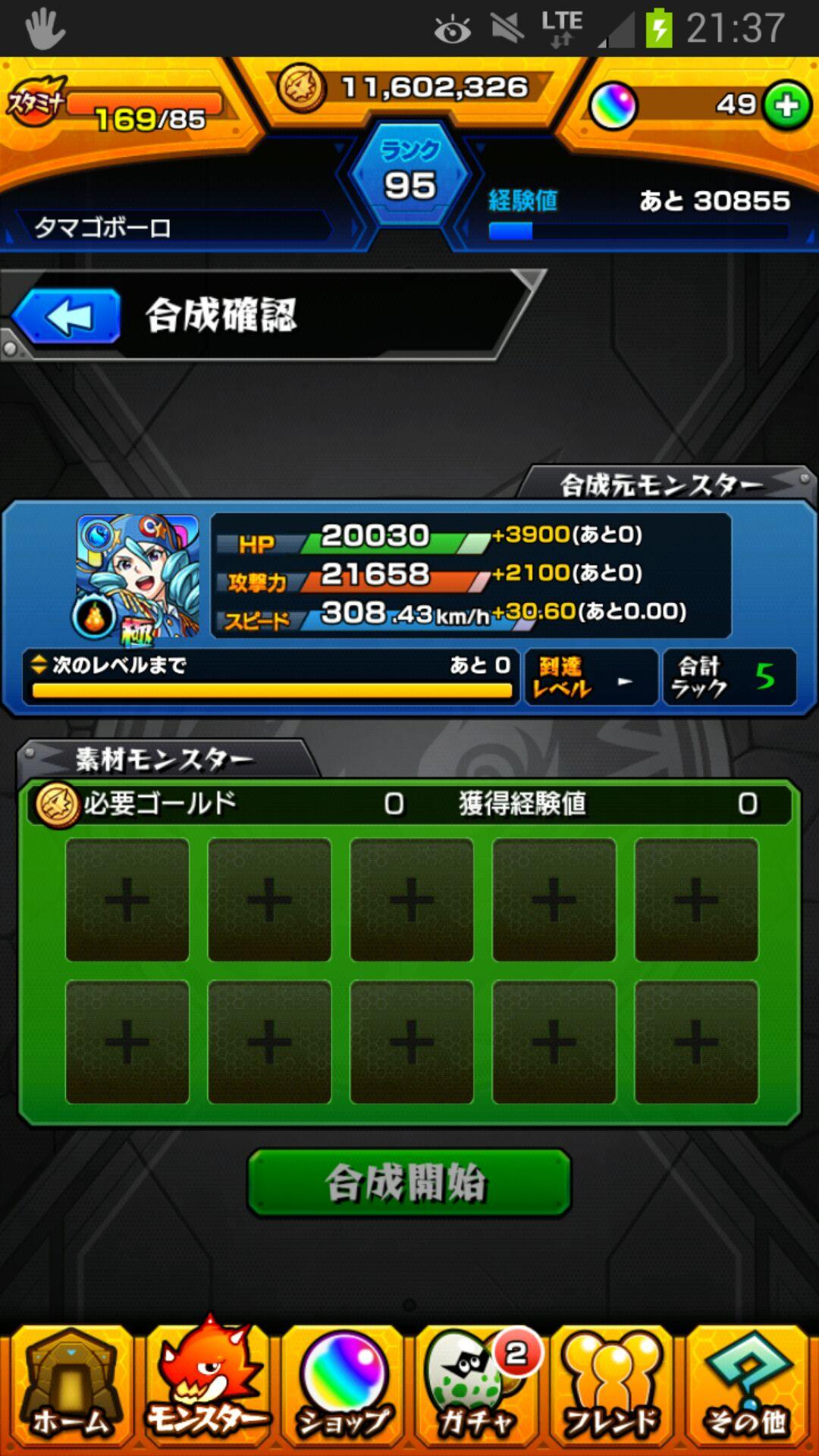The height and width of the screenshot is (1456, 819).
Task: Tap the blue back arrow
Action: pyautogui.click(x=67, y=316)
